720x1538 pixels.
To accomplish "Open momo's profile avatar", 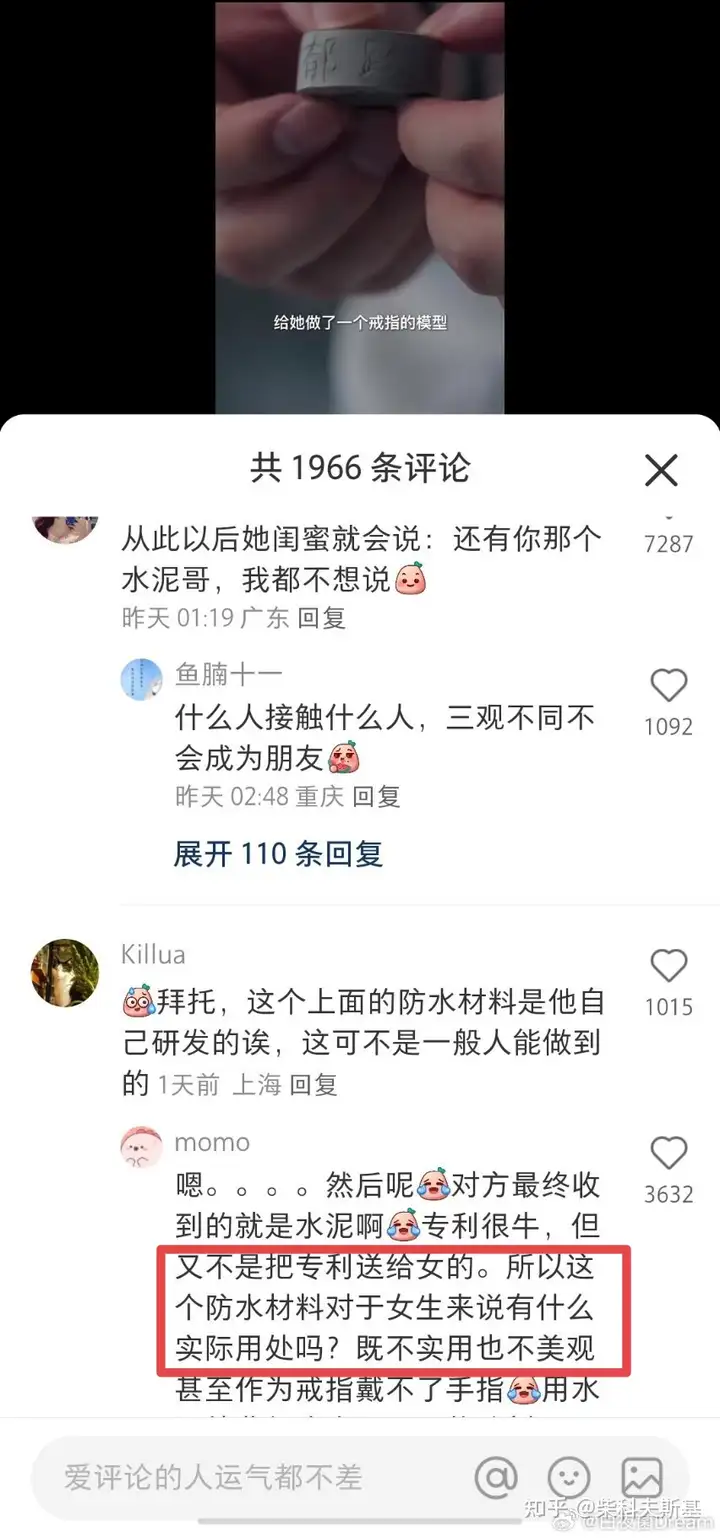I will click(x=142, y=1146).
